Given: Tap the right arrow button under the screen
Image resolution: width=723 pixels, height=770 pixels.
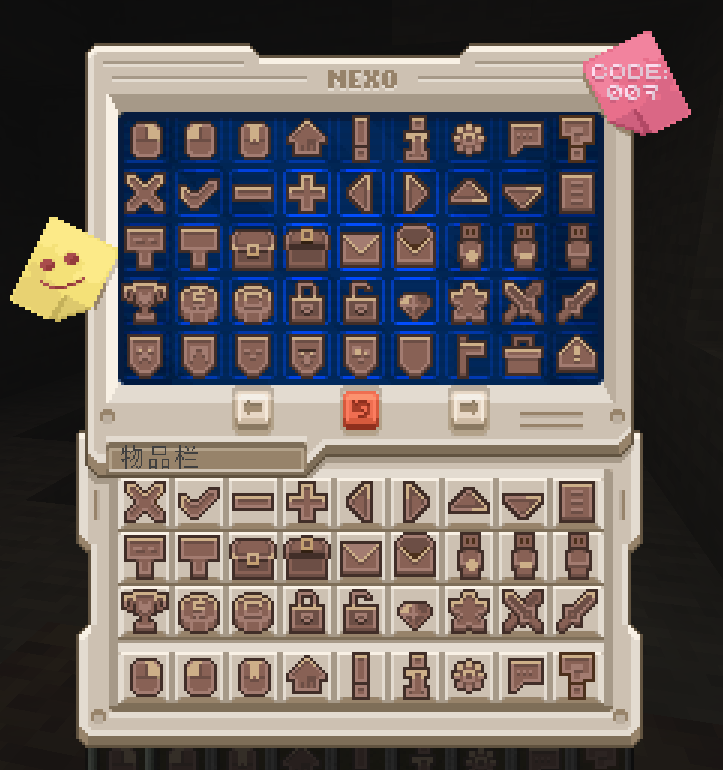Looking at the screenshot, I should (468, 408).
